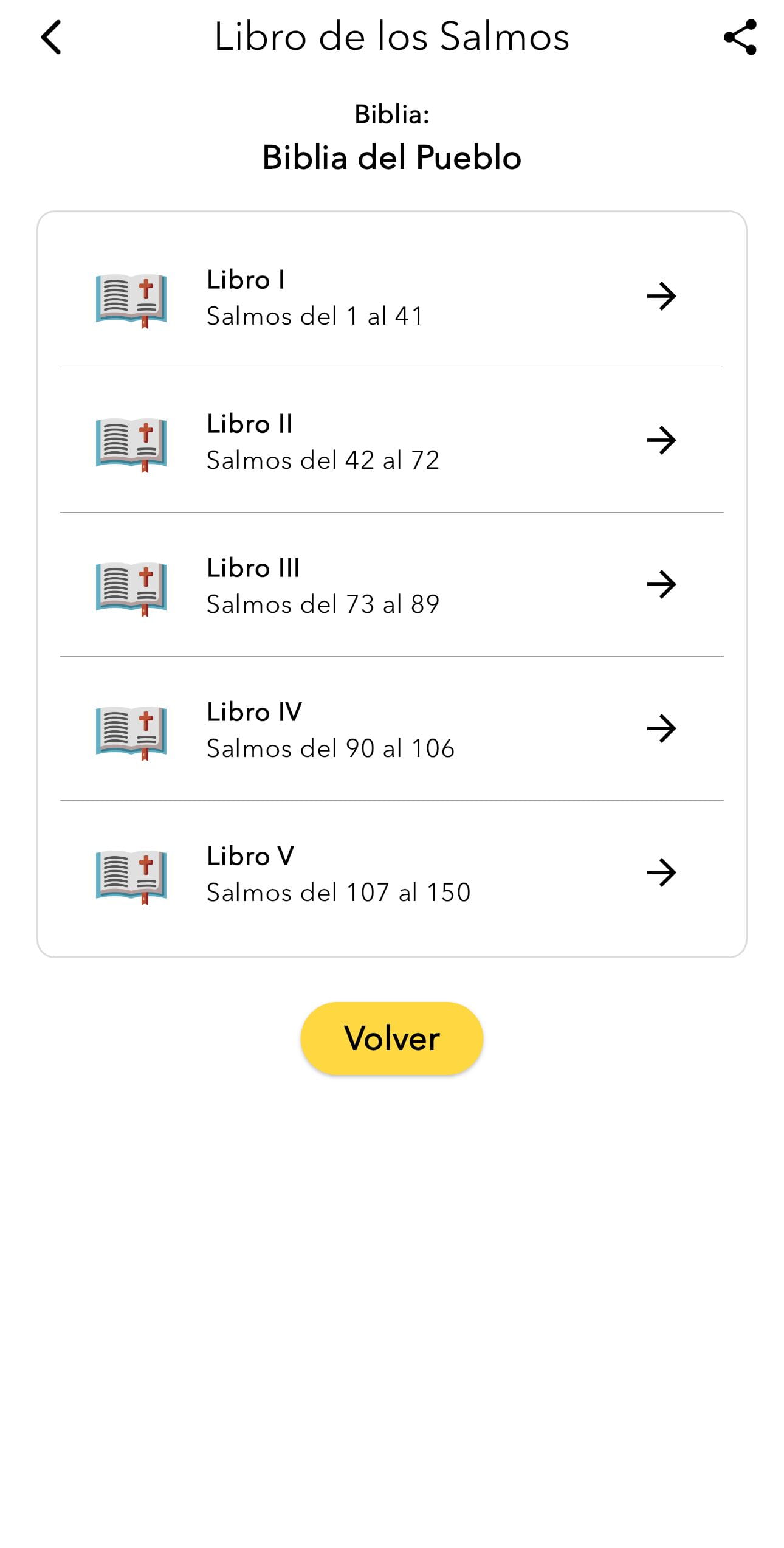Viewport: 784px width, 1548px height.
Task: Open Libro I, Salmos del 1 al 41
Action: [x=392, y=297]
